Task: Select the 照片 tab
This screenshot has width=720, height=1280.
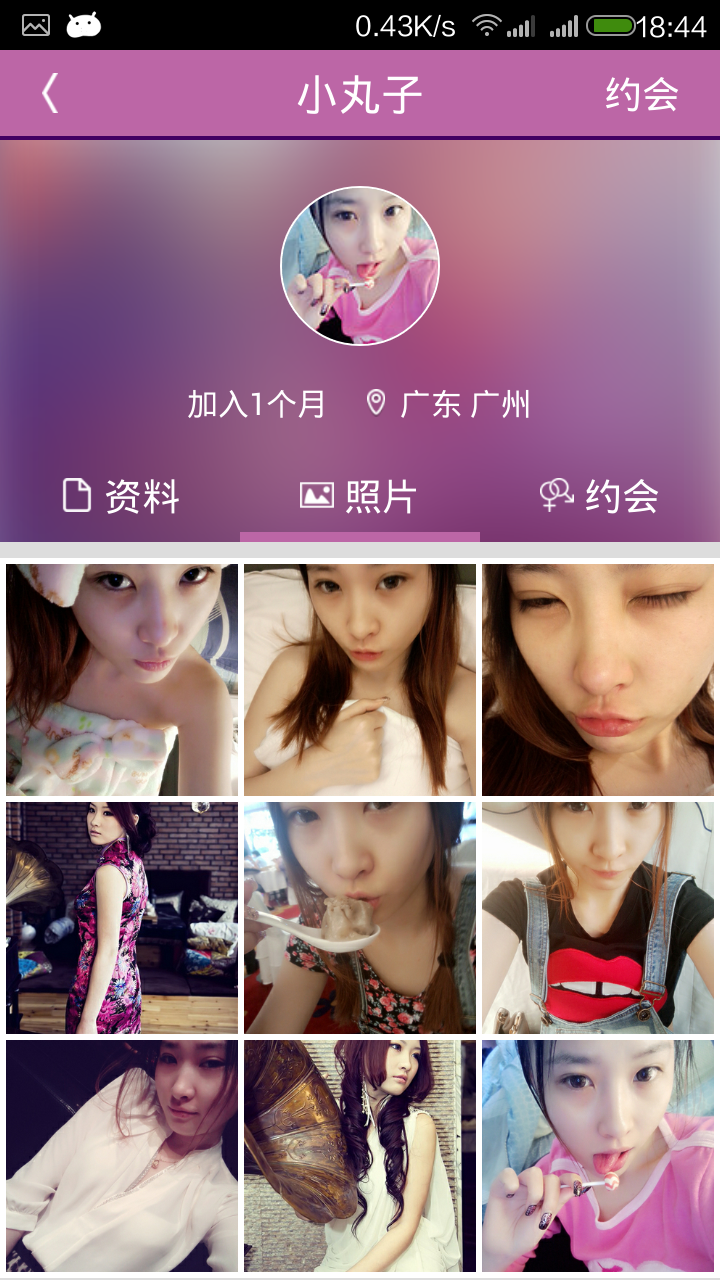Action: coord(359,496)
